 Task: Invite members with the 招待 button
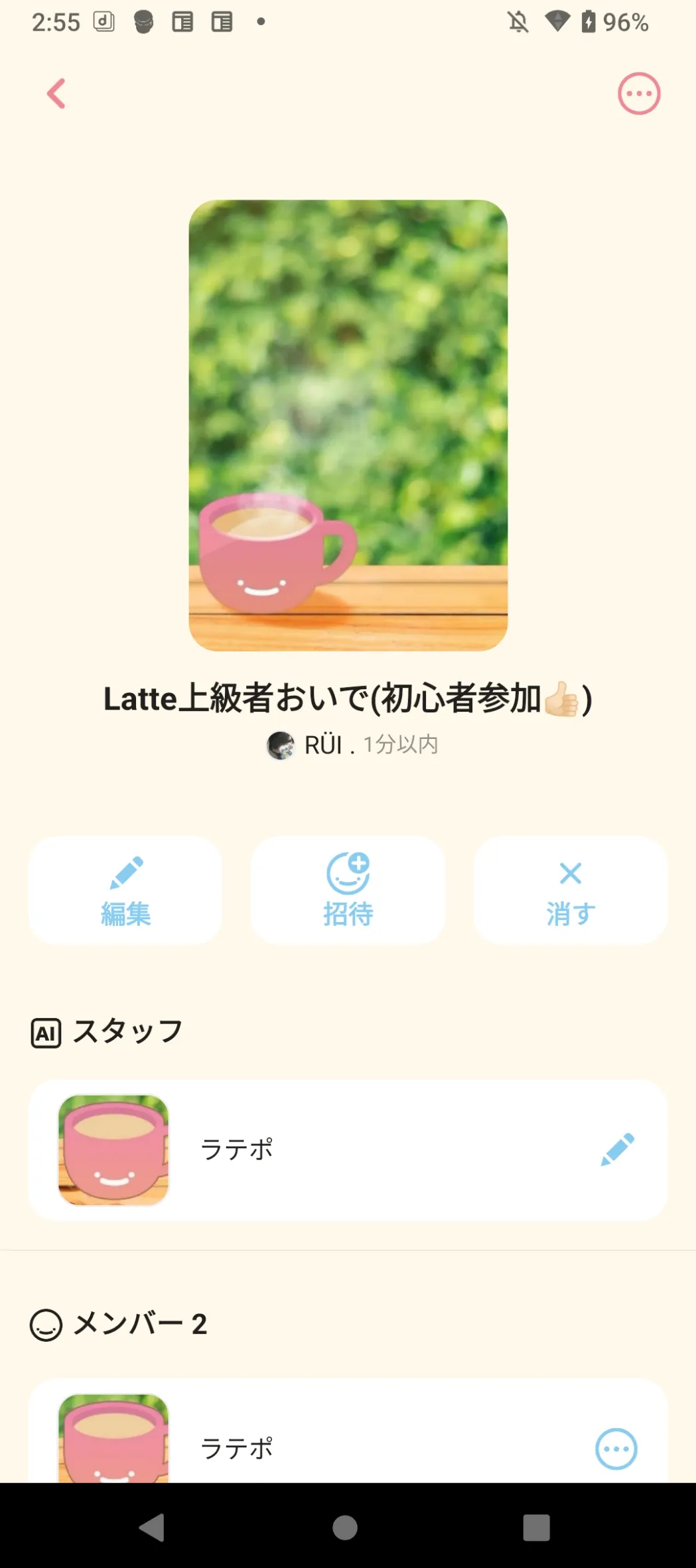pos(348,890)
